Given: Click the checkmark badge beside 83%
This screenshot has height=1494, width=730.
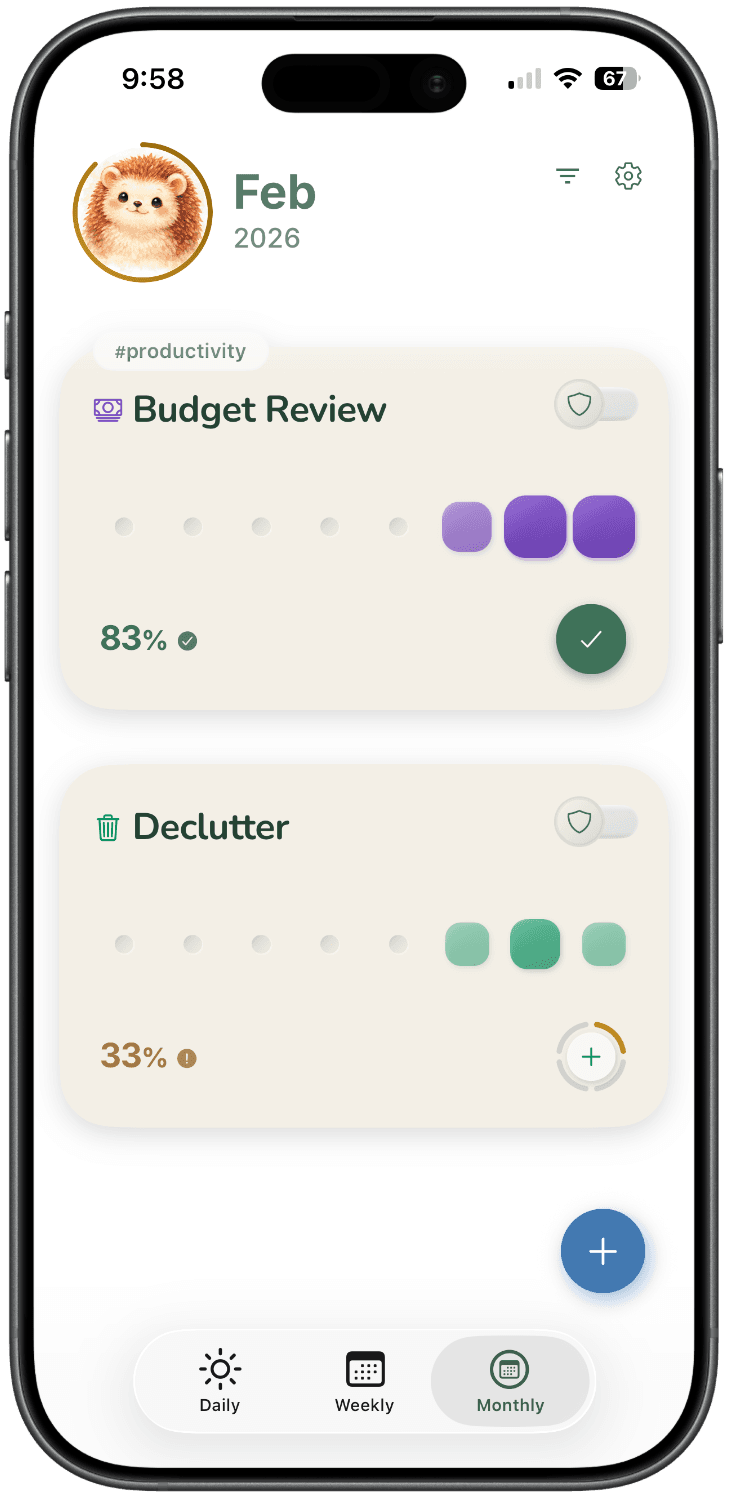Looking at the screenshot, I should (x=187, y=641).
